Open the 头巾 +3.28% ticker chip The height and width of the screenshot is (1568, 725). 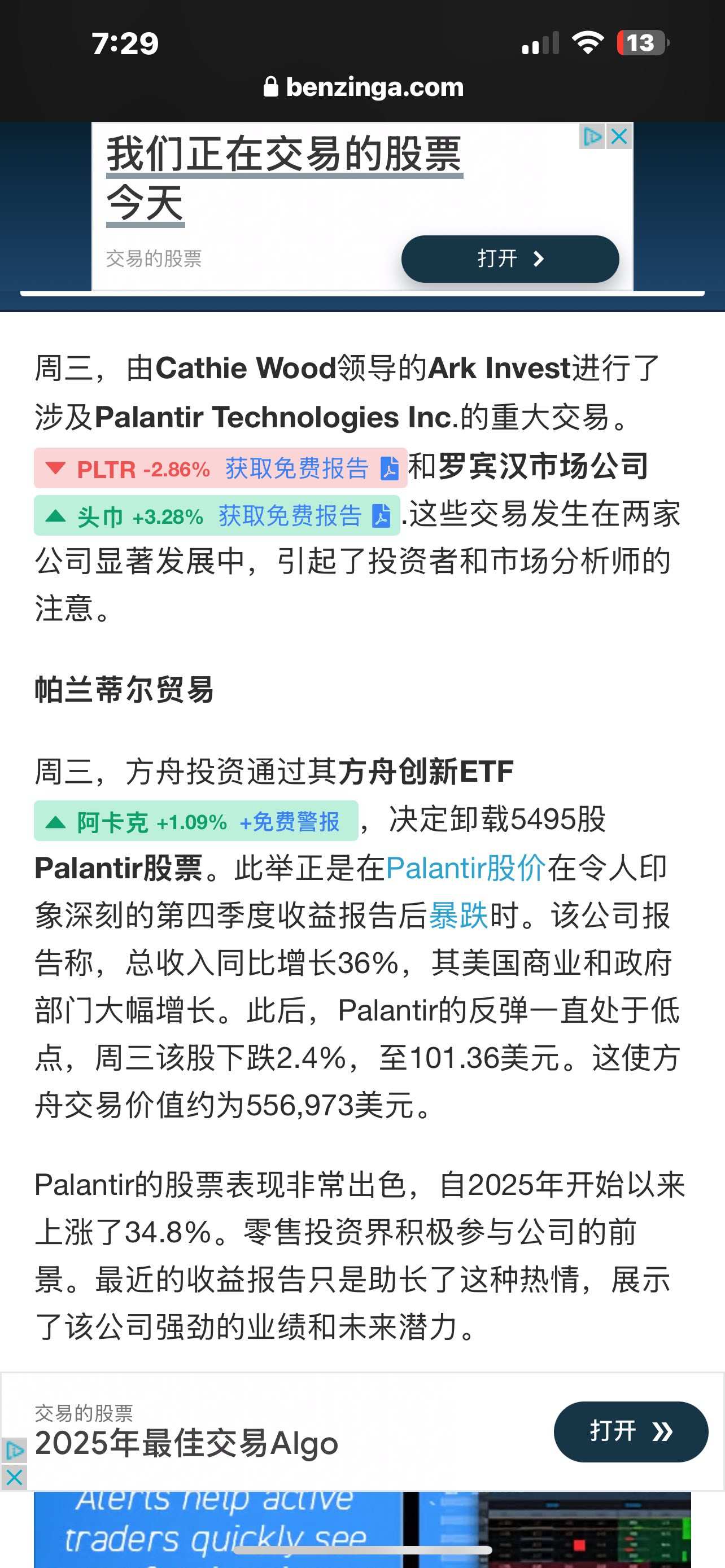126,517
